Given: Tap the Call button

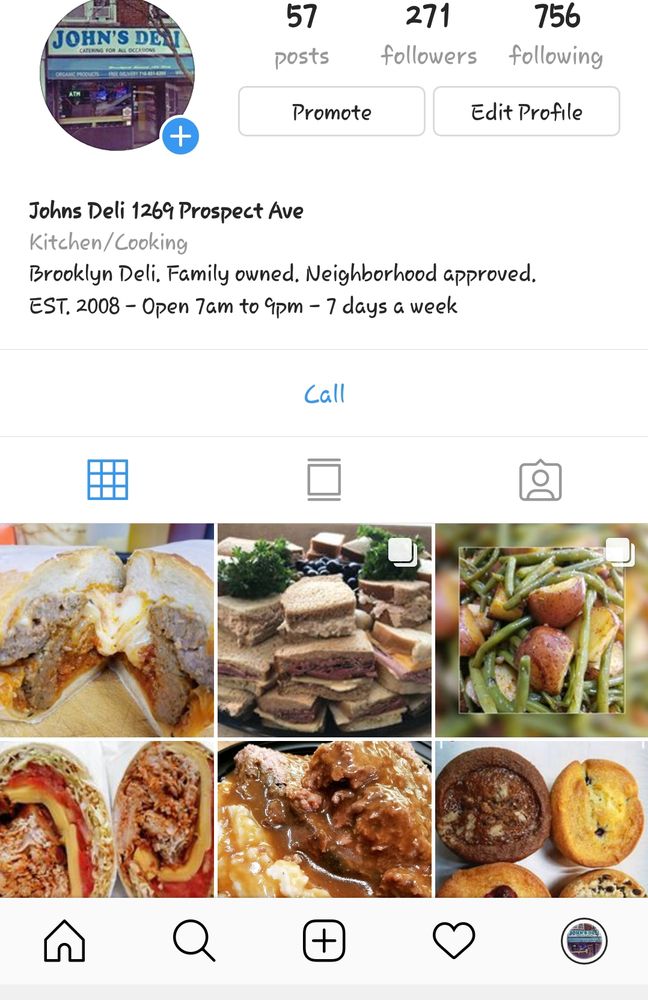Looking at the screenshot, I should pos(324,394).
